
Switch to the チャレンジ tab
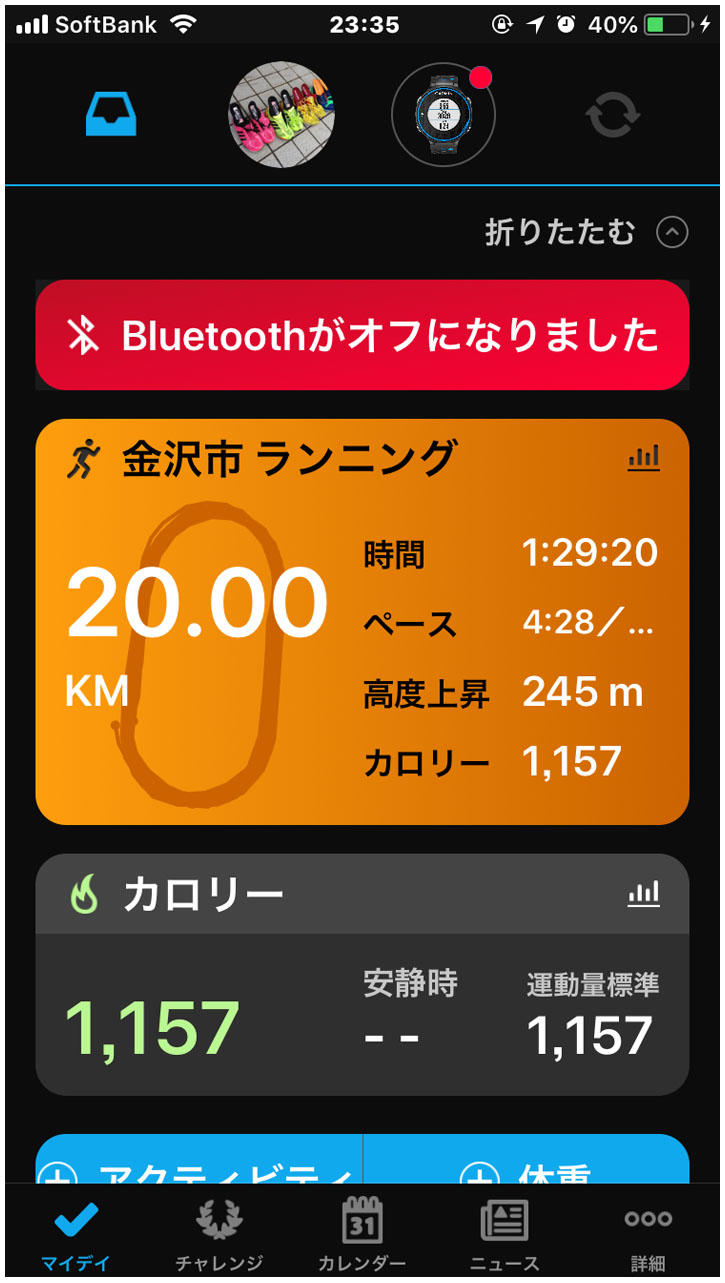(219, 1235)
